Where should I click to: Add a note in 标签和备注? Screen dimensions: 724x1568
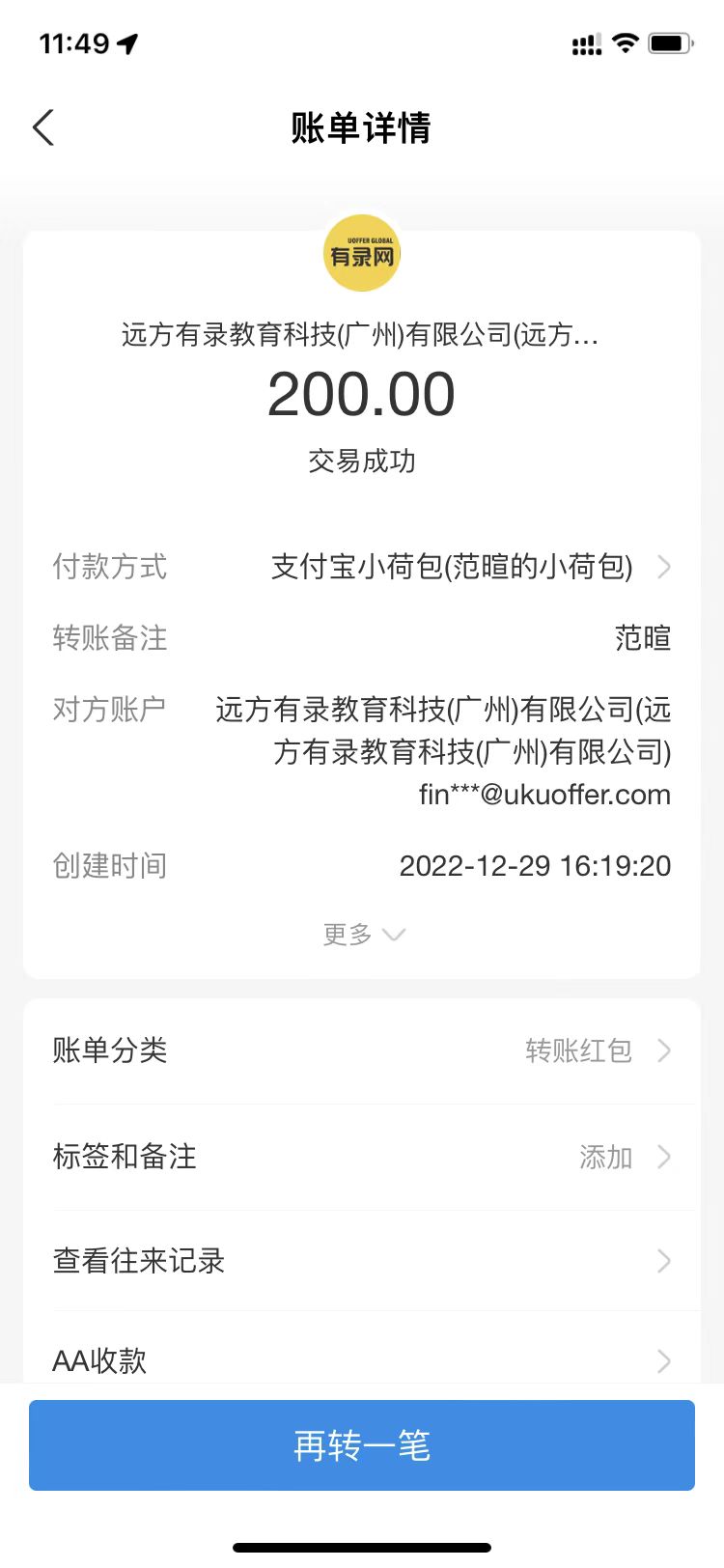tap(362, 1157)
